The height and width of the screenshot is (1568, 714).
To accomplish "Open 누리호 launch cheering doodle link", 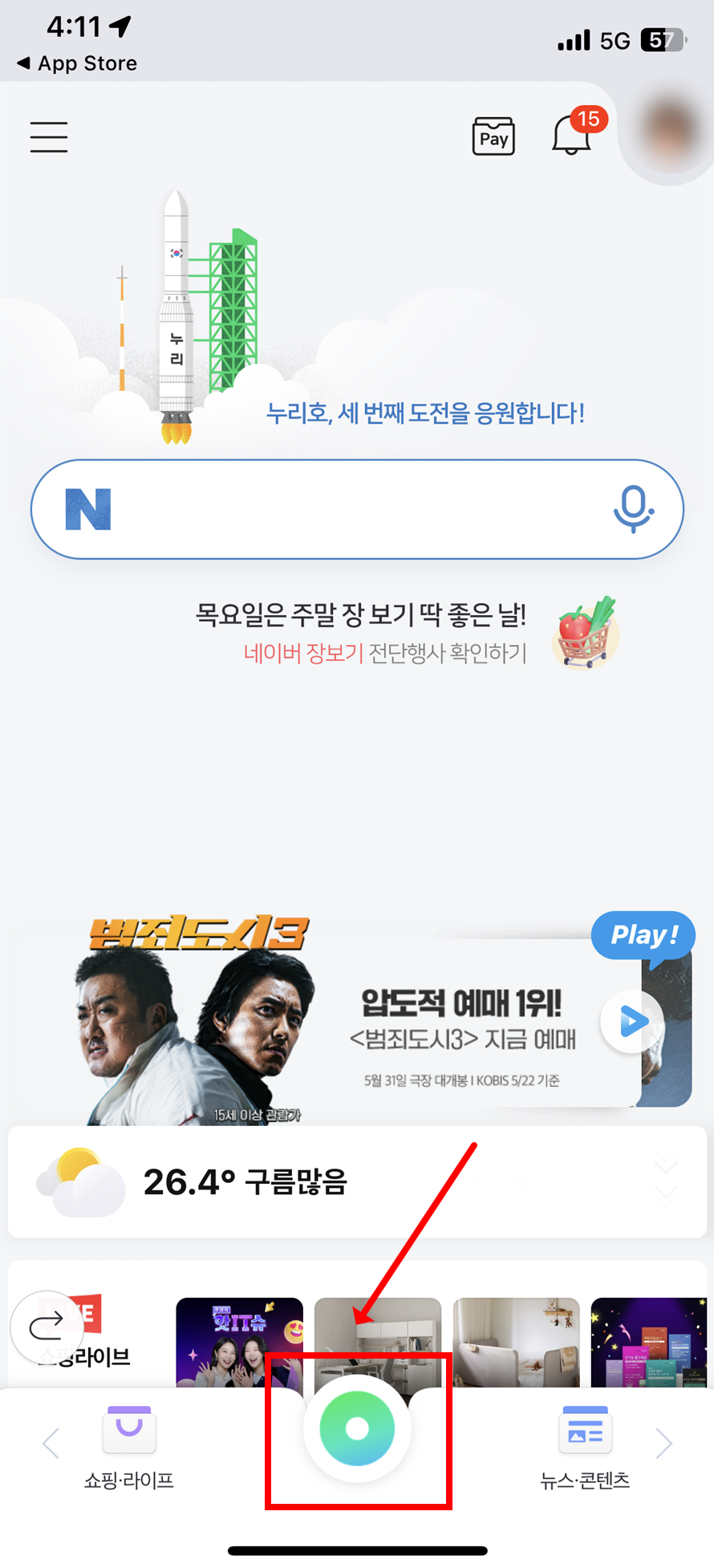I will coord(425,413).
